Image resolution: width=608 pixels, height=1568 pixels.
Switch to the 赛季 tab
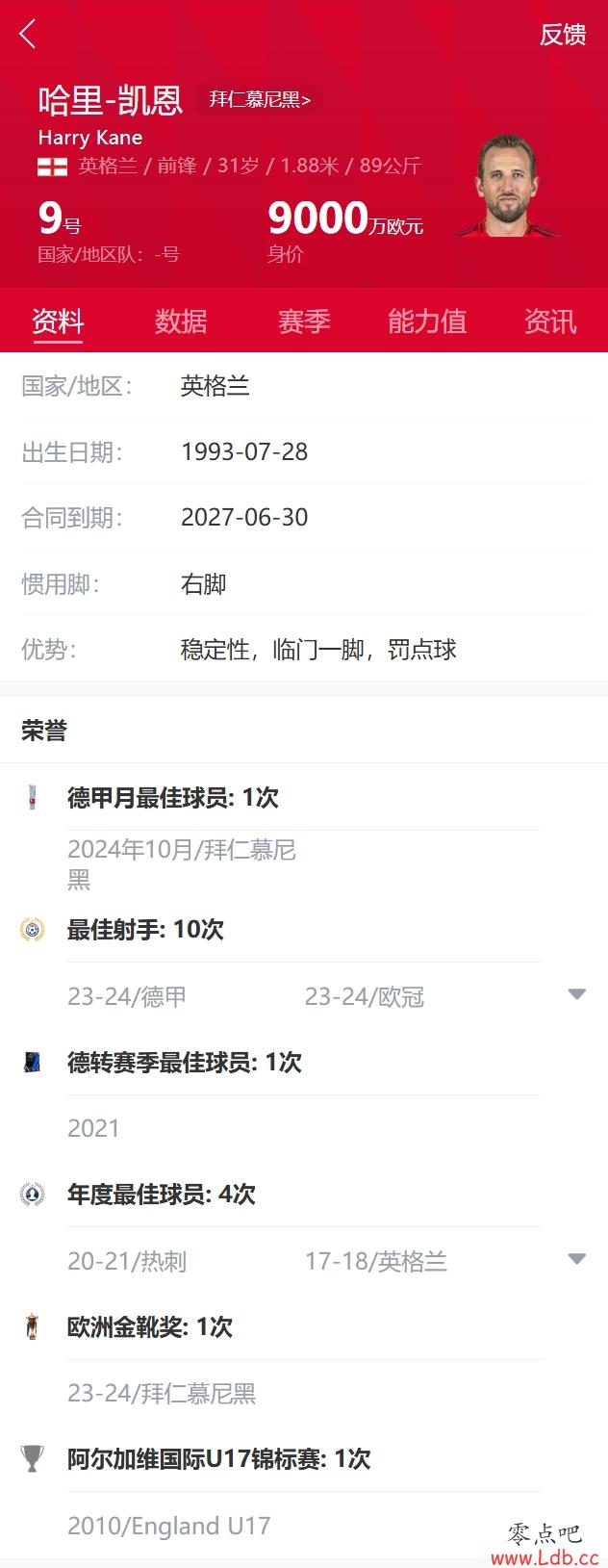click(x=304, y=321)
